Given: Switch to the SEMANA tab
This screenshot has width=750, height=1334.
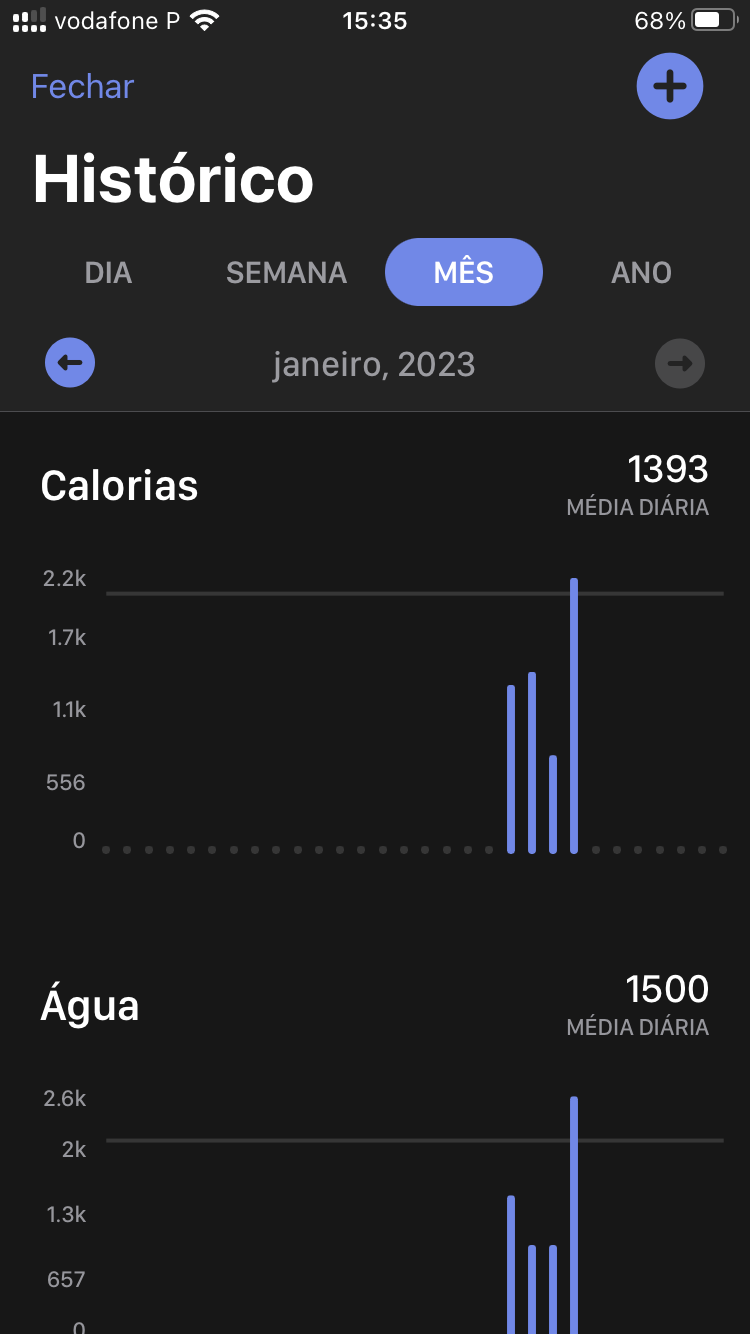Looking at the screenshot, I should (286, 273).
